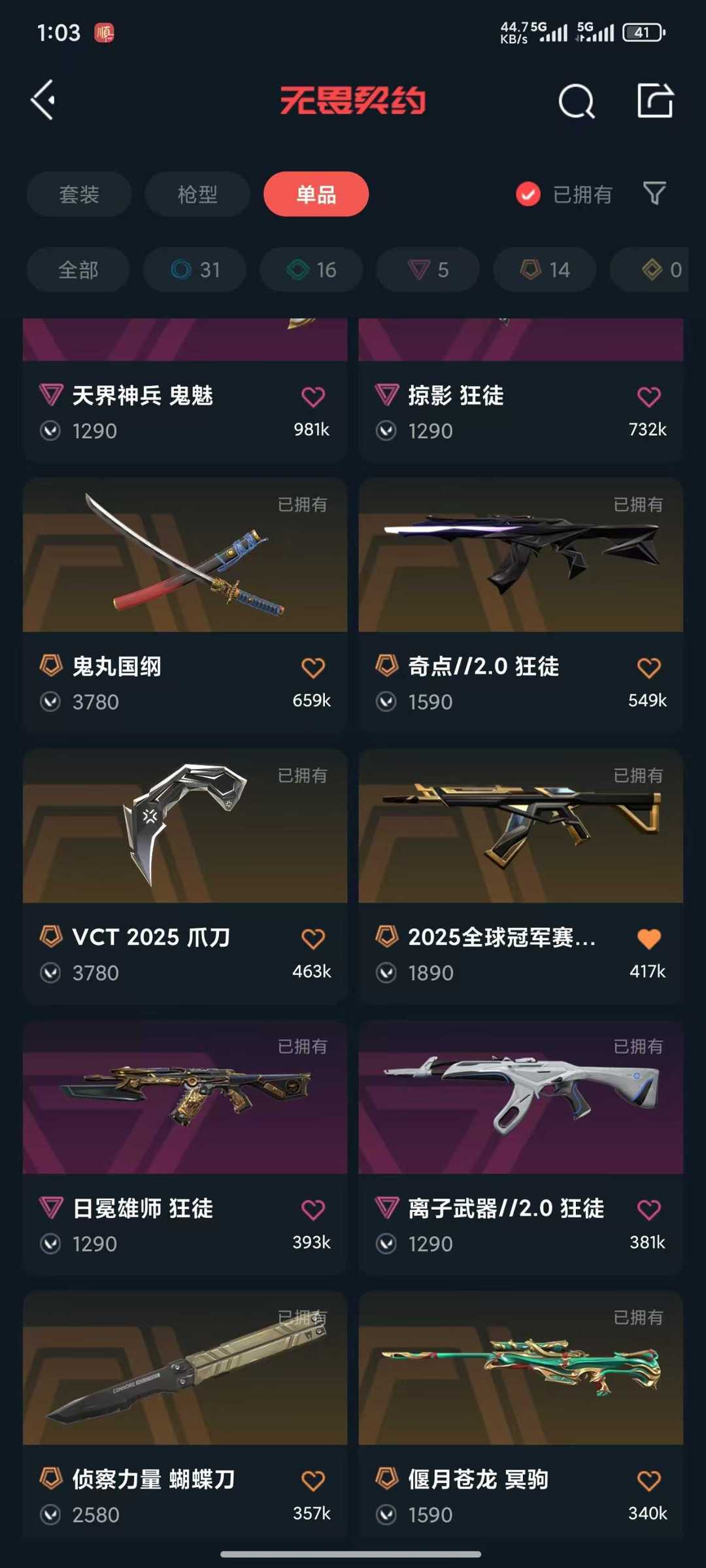Filter by the orange tier chip with 14
This screenshot has width=706, height=1568.
point(545,269)
